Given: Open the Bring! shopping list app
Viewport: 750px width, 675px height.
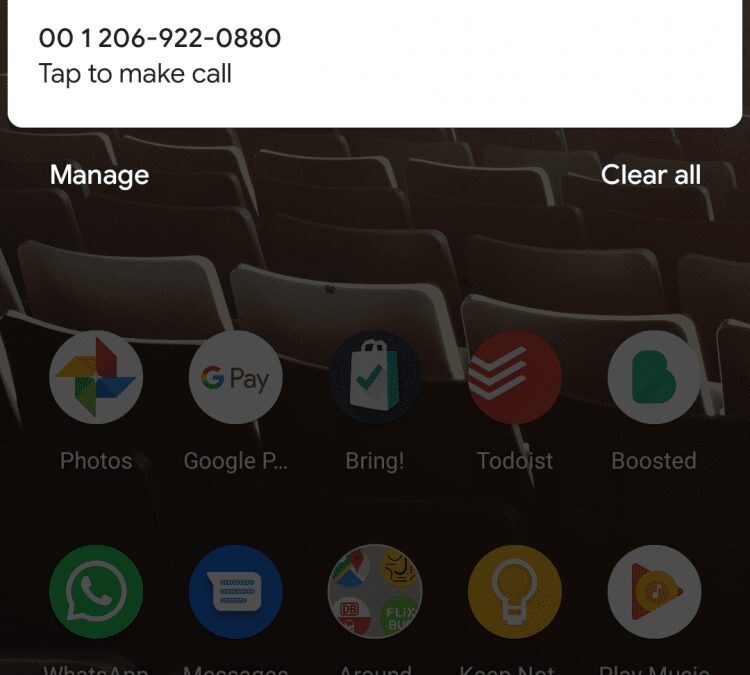Looking at the screenshot, I should pos(375,378).
